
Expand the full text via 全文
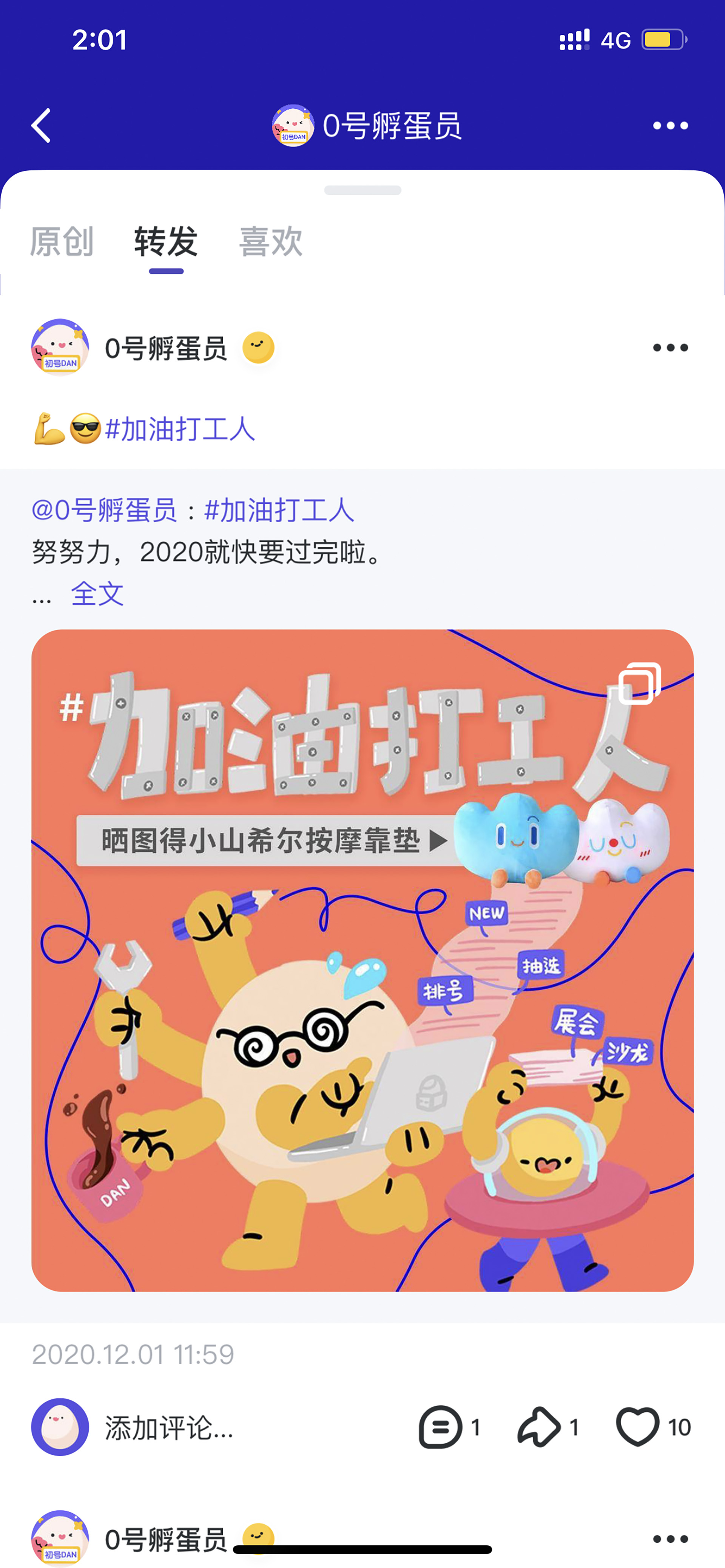click(97, 594)
